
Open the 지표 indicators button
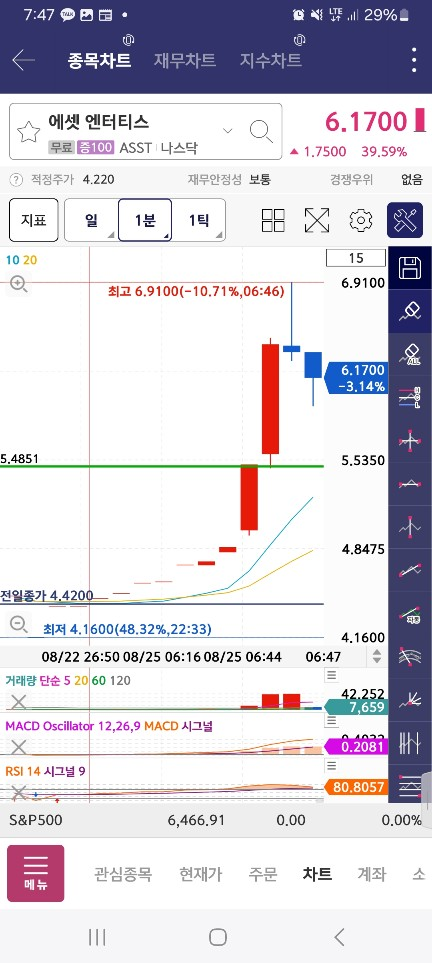coord(34,220)
